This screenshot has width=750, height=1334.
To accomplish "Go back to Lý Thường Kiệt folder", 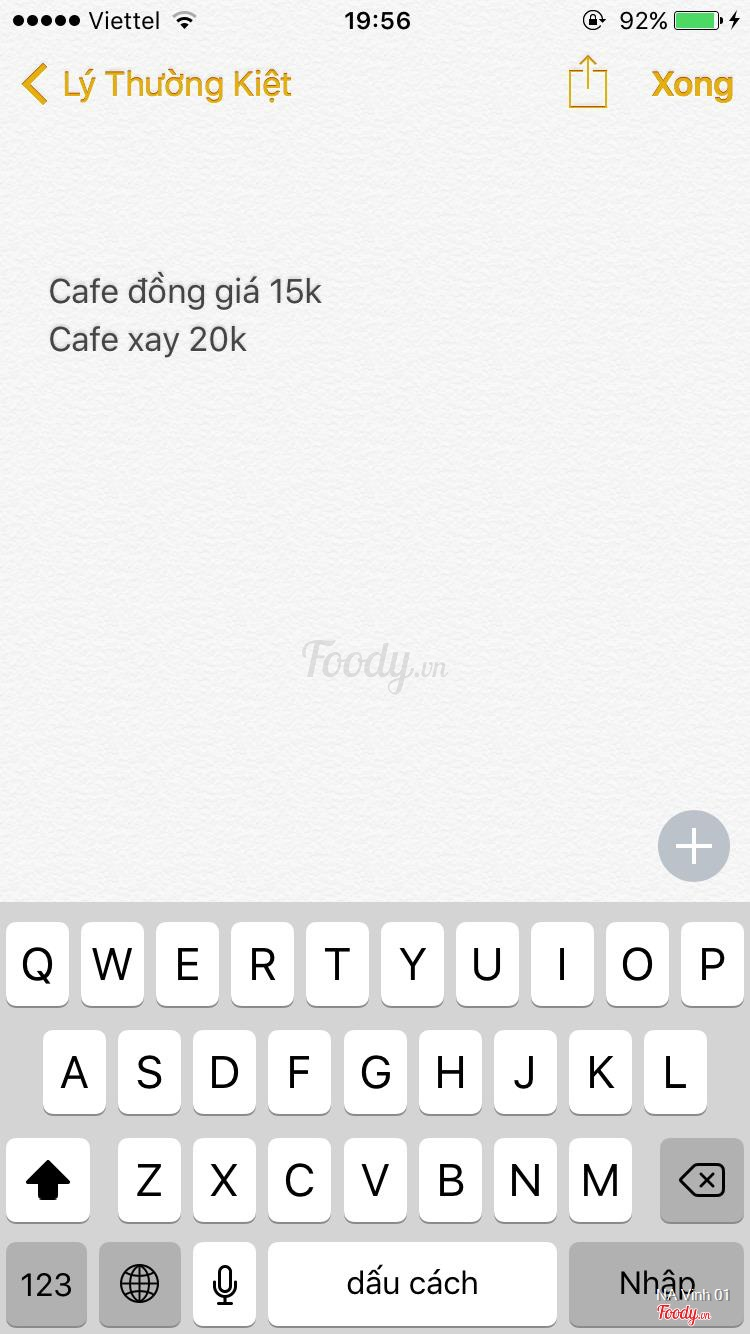I will 155,84.
